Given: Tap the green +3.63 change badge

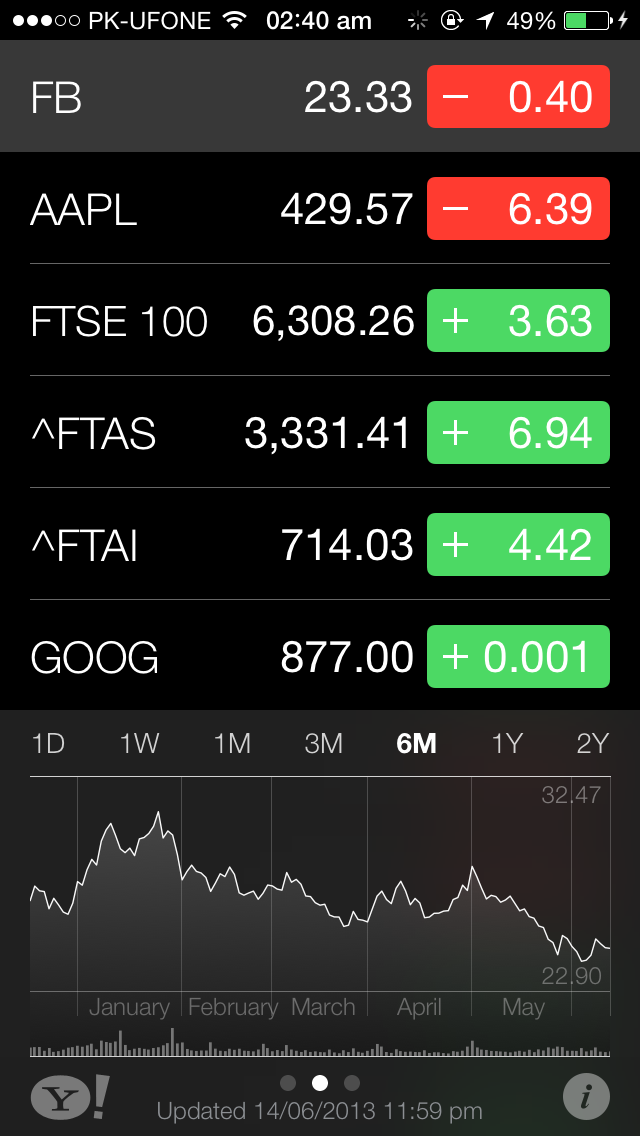Looking at the screenshot, I should (518, 320).
